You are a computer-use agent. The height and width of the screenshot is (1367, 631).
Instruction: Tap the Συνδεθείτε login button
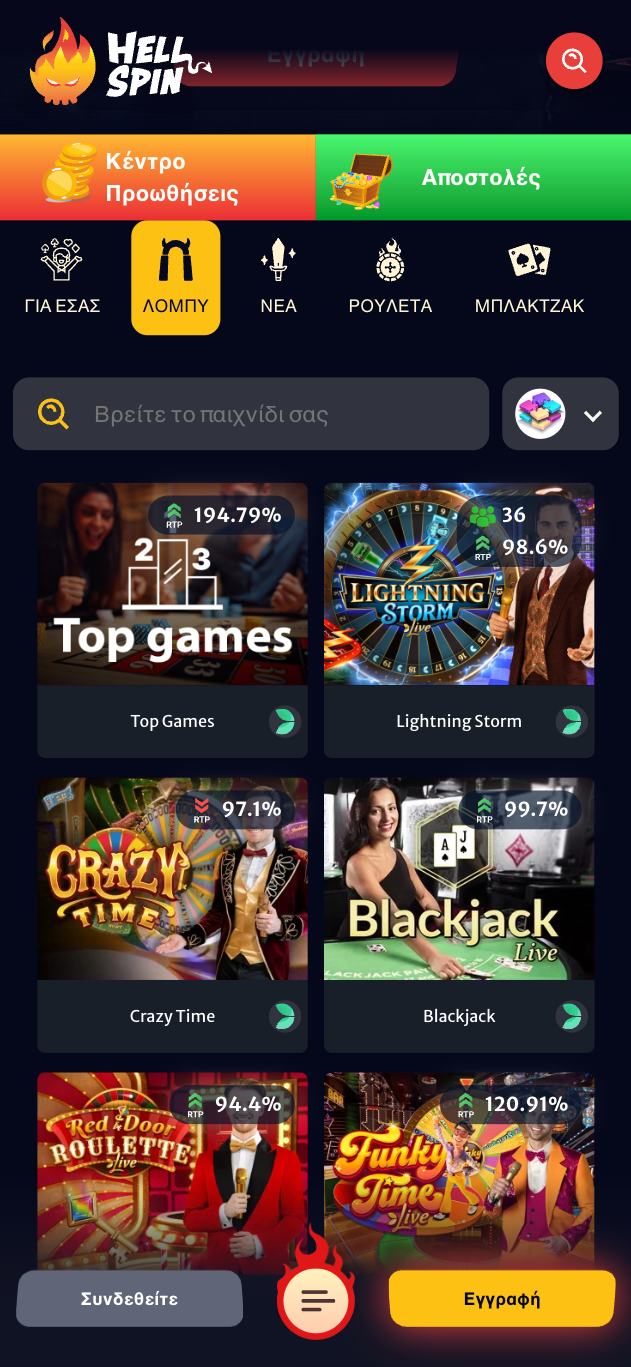129,1299
